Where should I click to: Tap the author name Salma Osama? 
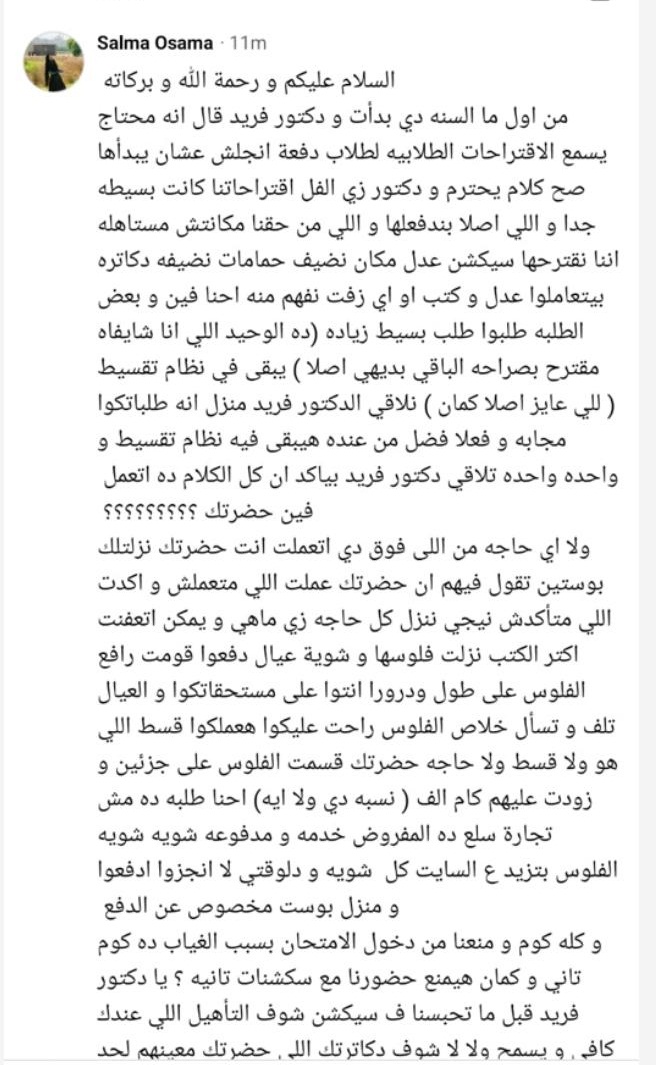(155, 43)
